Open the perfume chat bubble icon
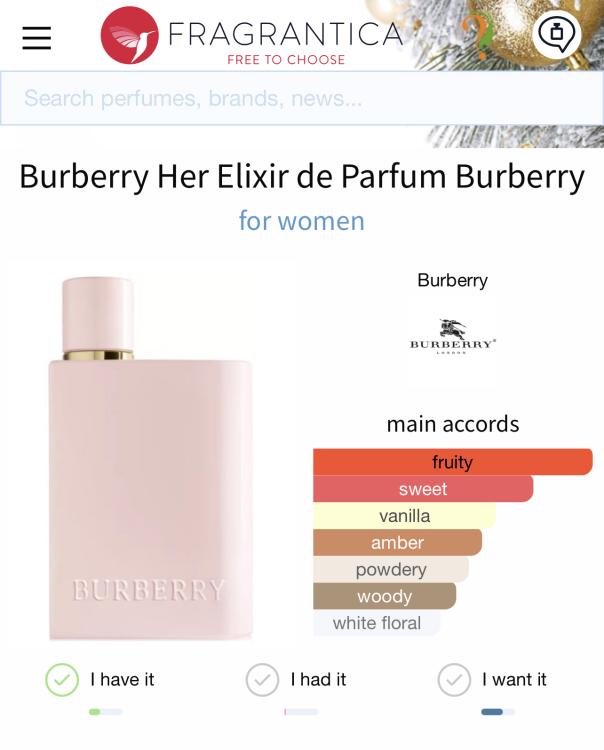Viewport: 604px width, 750px height. tap(556, 35)
